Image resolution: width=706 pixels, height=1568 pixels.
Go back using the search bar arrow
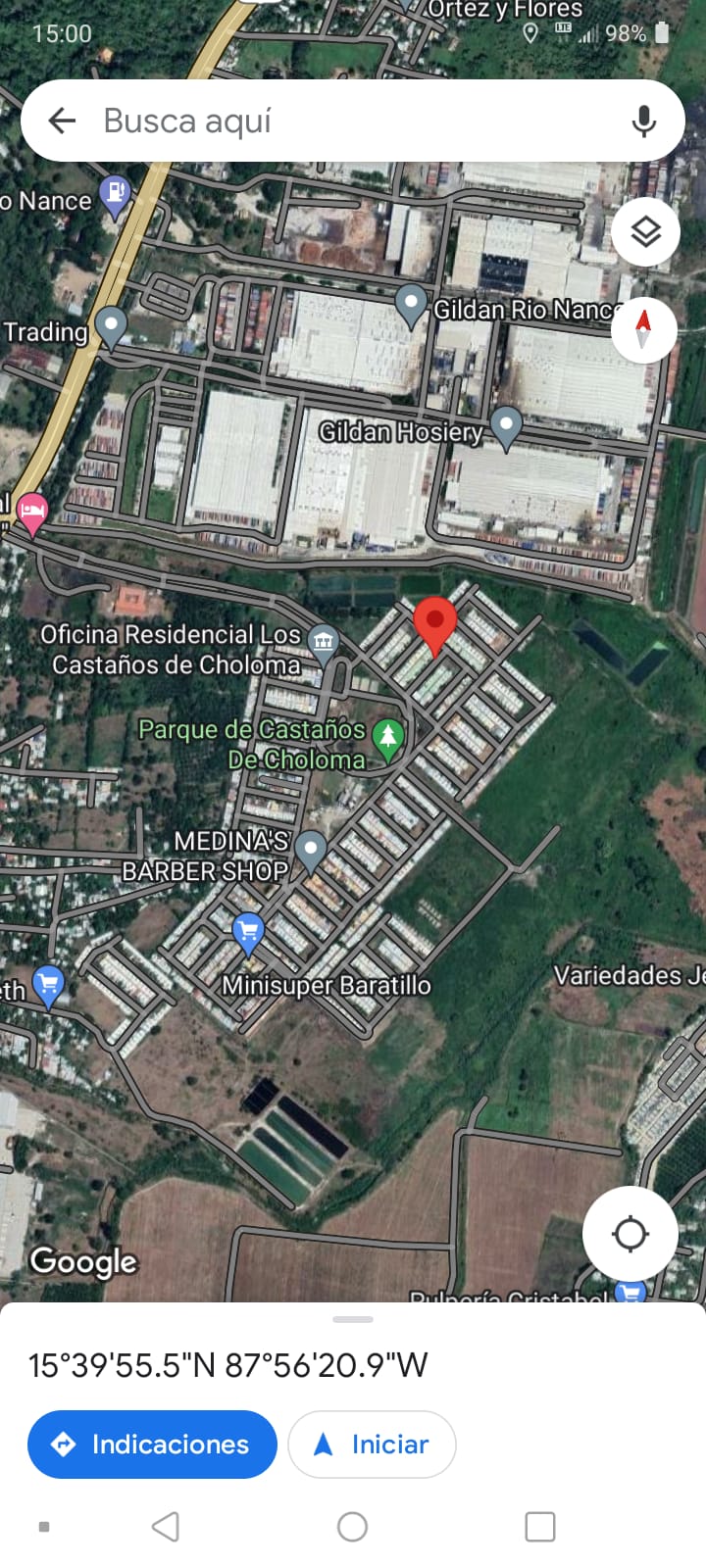(x=62, y=121)
